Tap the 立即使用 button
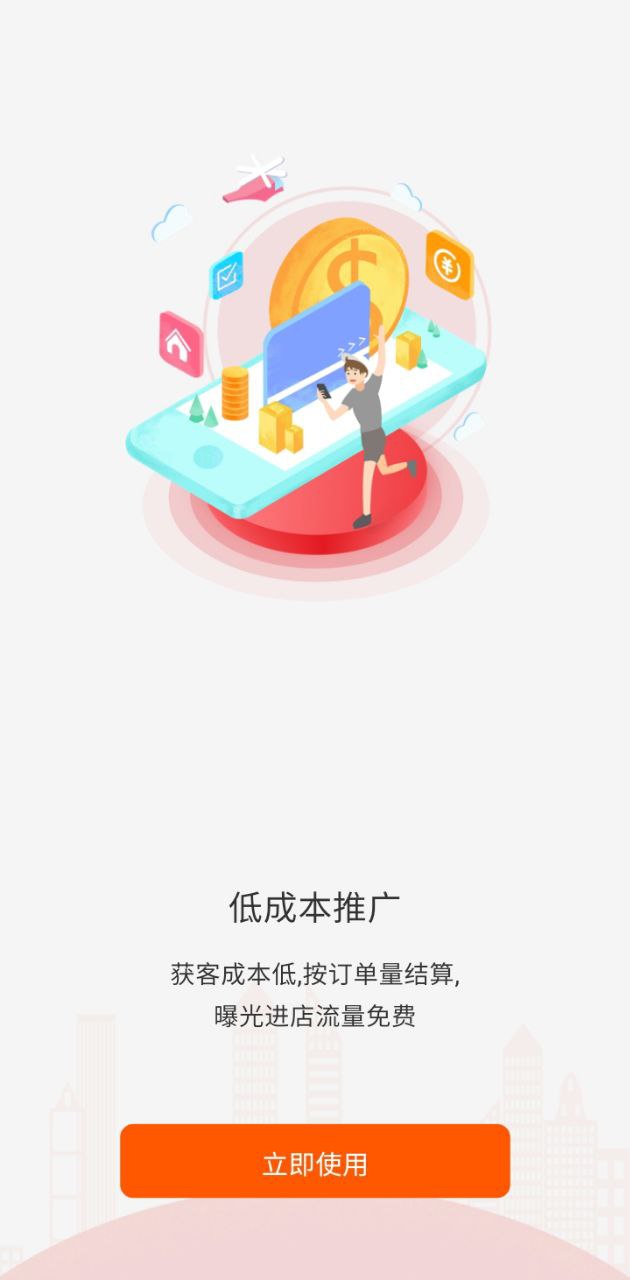 click(x=315, y=1162)
